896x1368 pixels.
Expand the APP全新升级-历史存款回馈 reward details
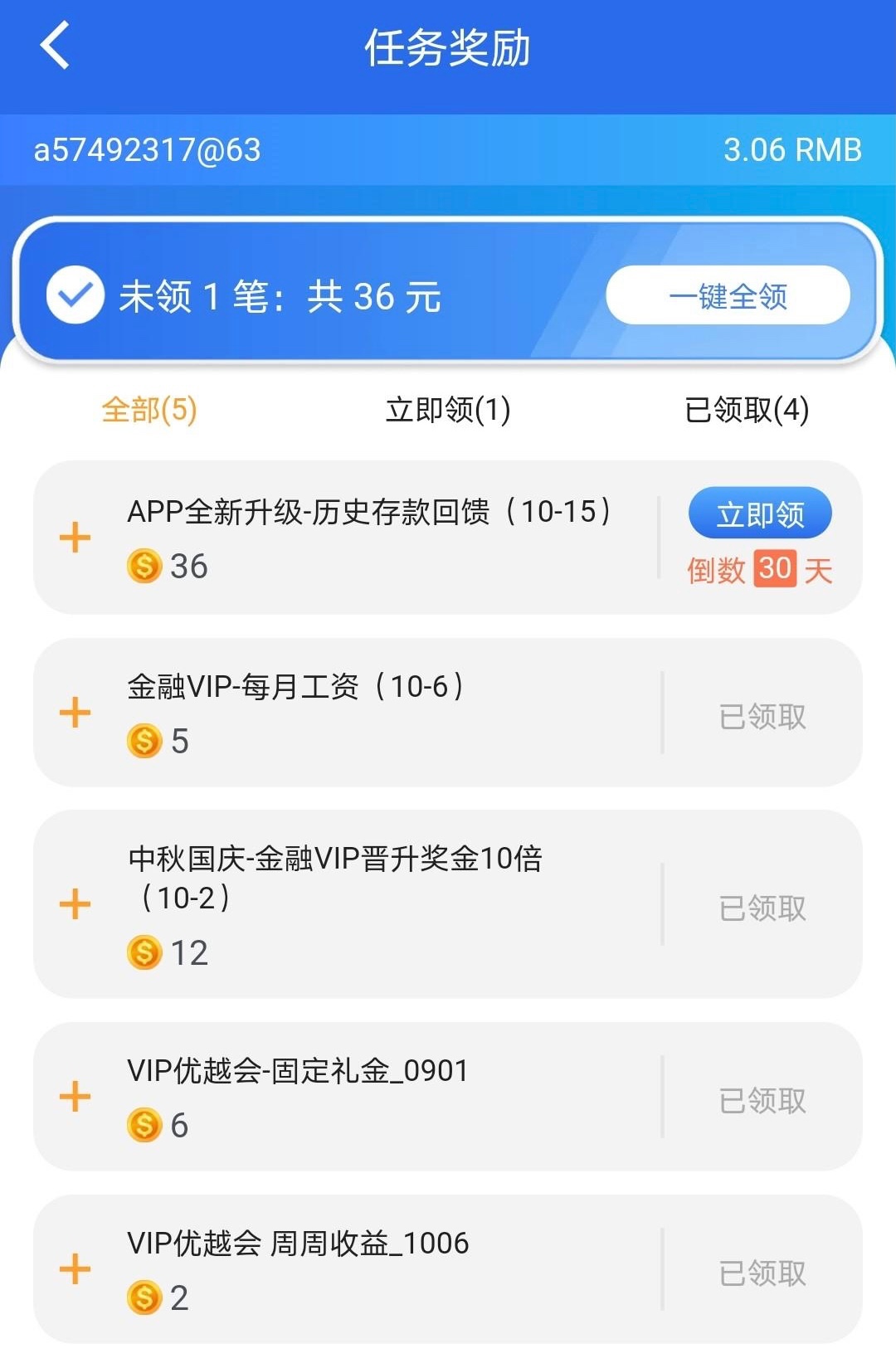click(75, 538)
